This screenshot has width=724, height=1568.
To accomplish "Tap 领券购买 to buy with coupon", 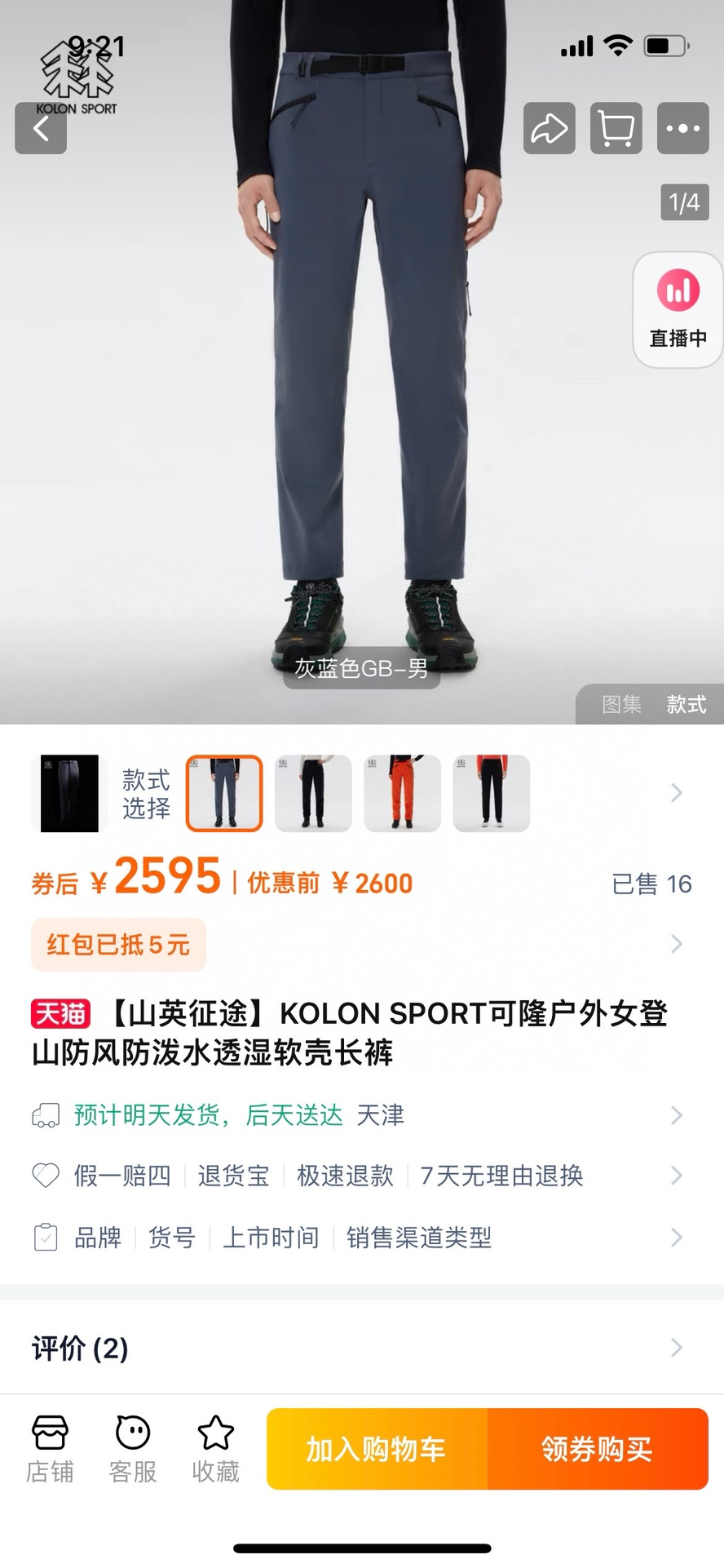I will (x=598, y=1450).
